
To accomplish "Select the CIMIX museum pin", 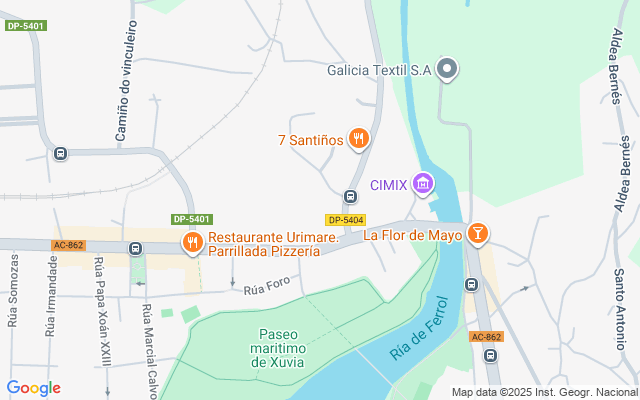I will 423,184.
